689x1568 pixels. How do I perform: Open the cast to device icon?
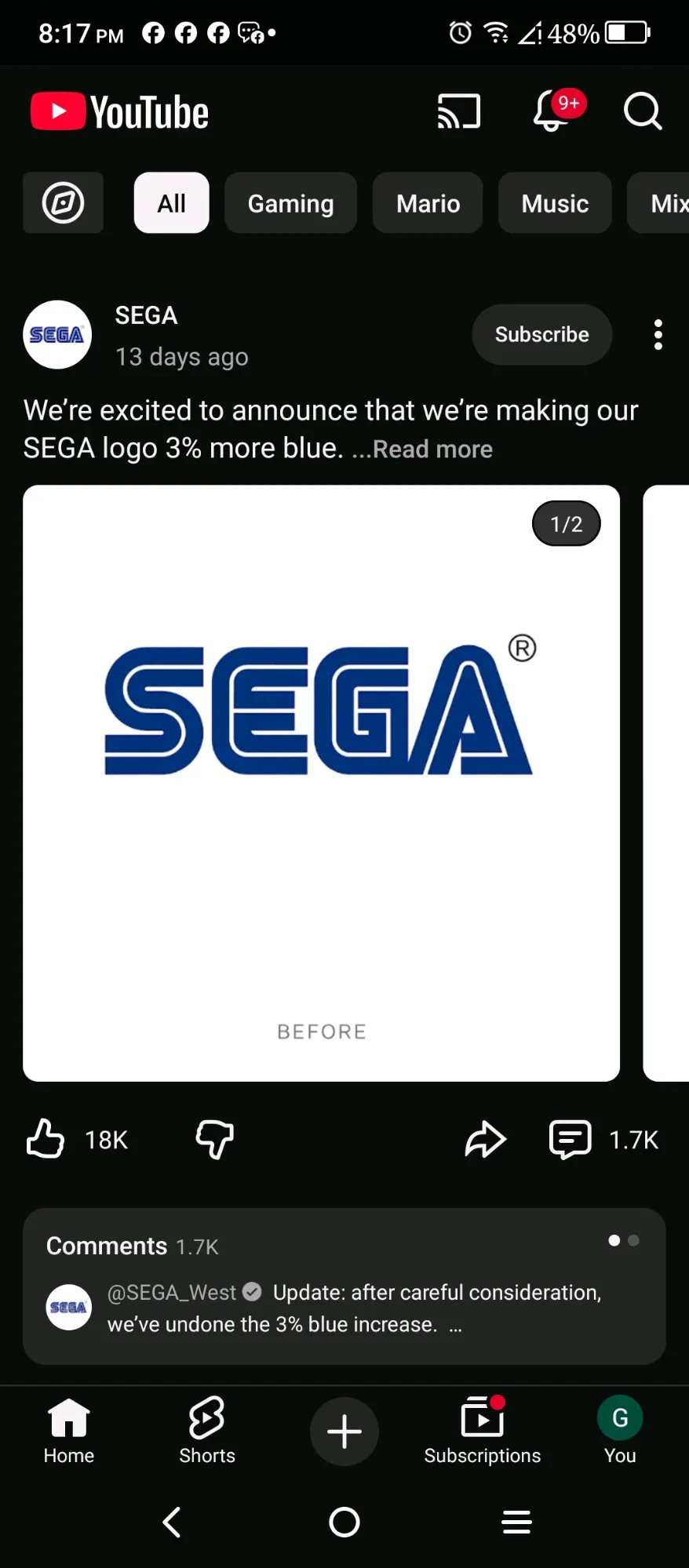(x=459, y=111)
